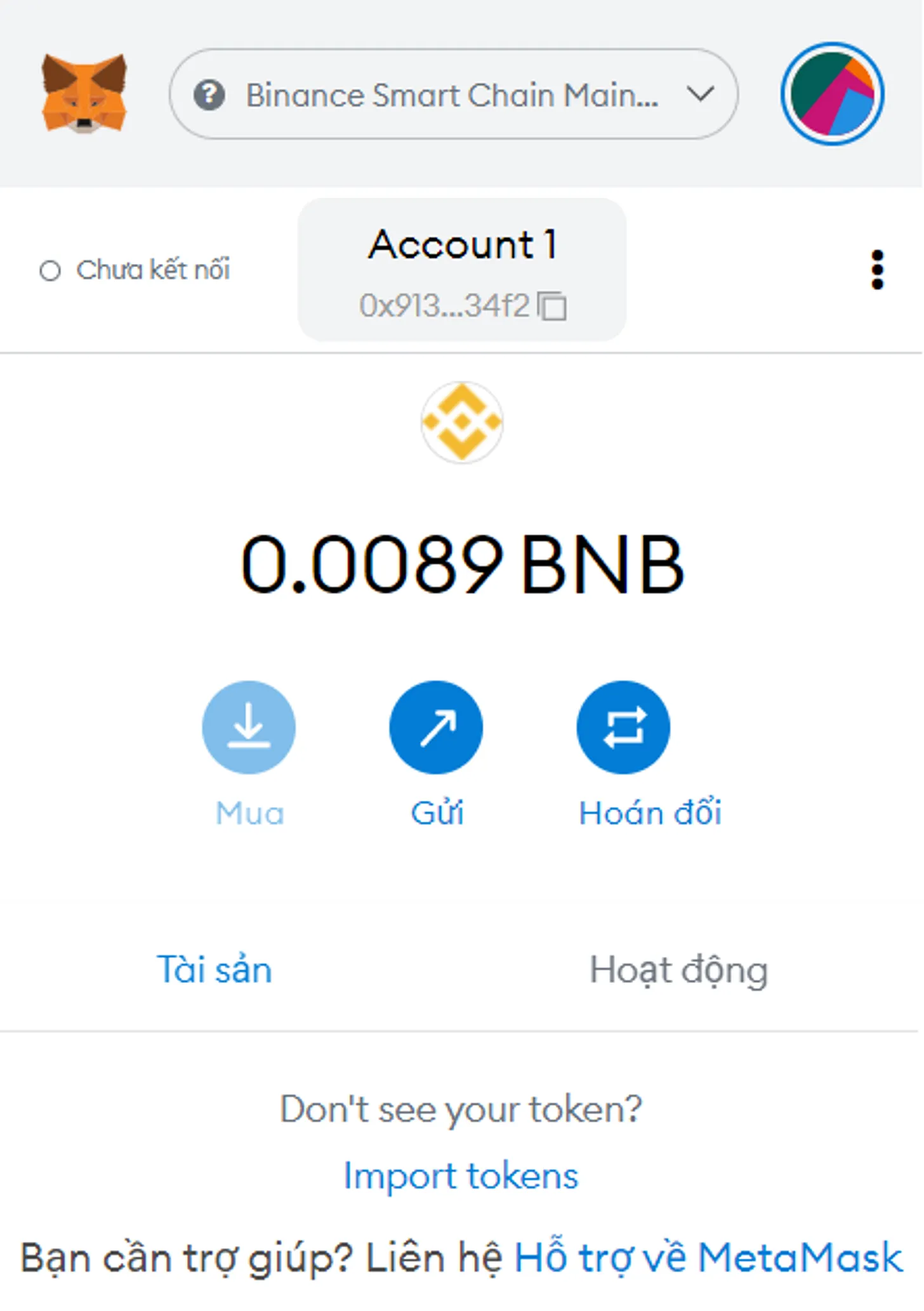The image size is (924, 1311).
Task: Open the Import tokens link
Action: click(461, 1176)
